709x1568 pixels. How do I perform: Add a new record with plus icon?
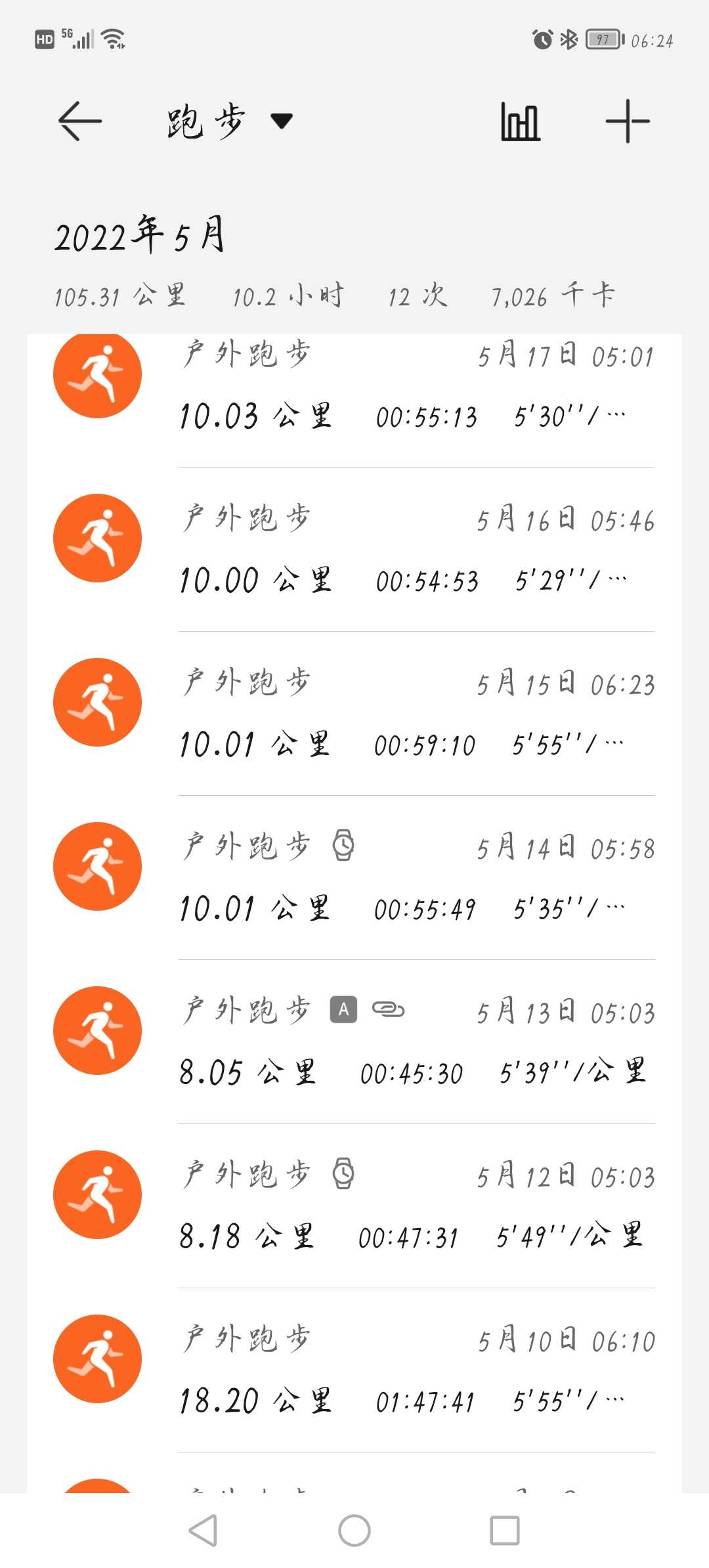point(628,121)
